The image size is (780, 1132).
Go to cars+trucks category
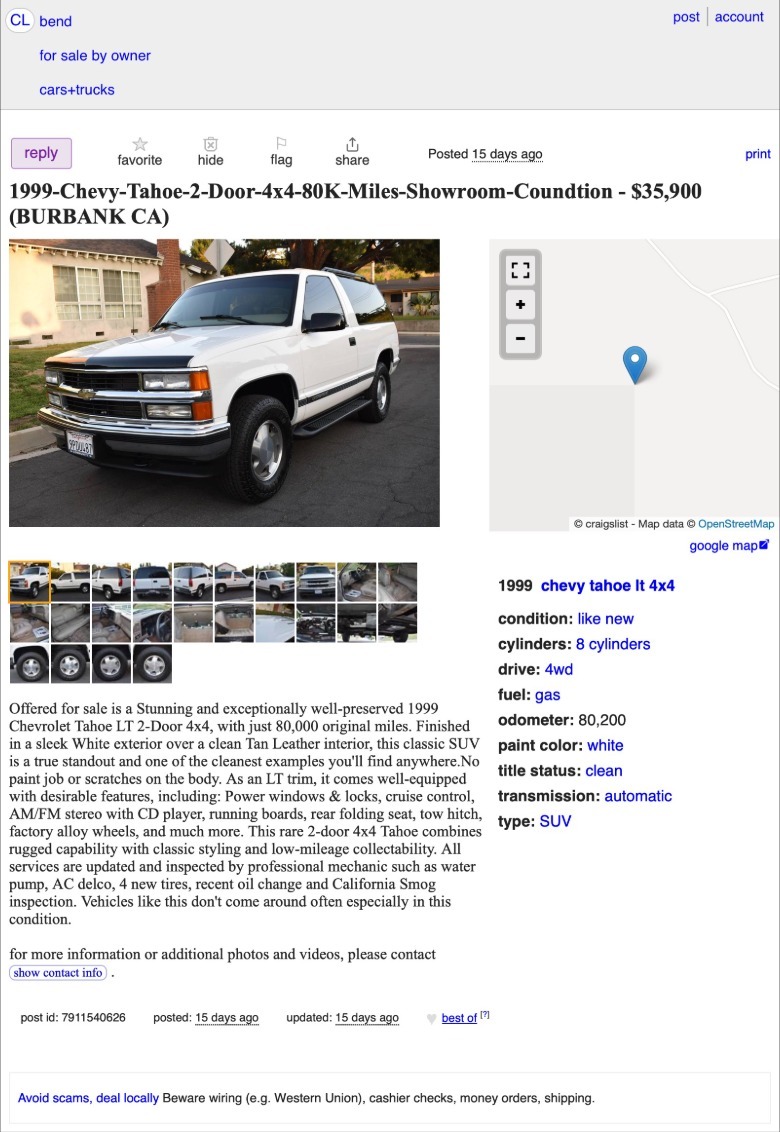coord(77,90)
